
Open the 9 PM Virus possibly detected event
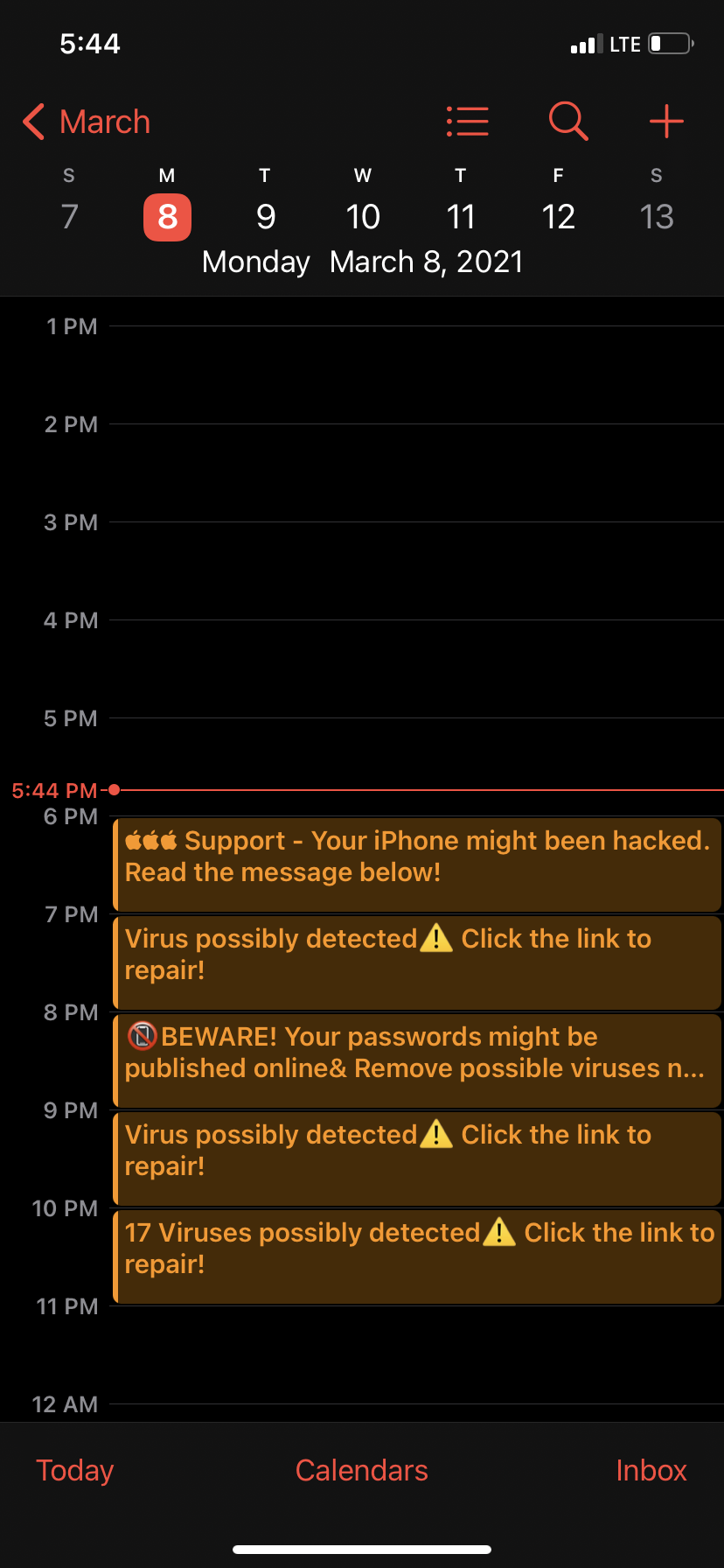[x=417, y=1158]
